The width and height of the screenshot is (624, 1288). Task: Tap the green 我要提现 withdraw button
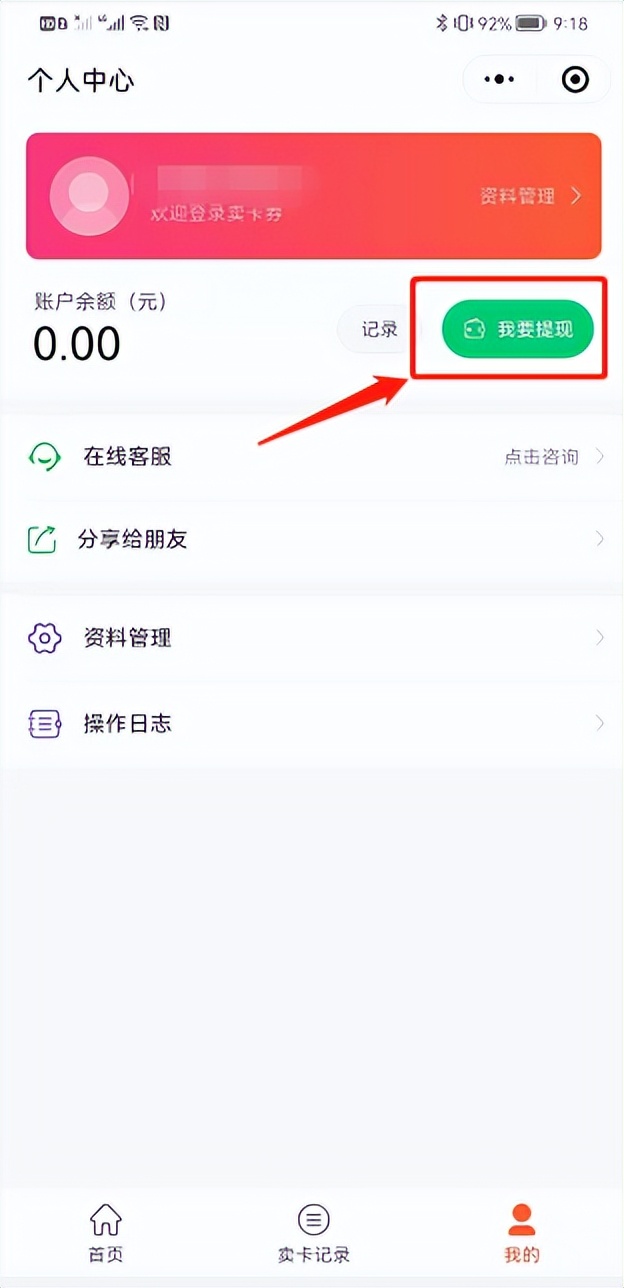[518, 330]
